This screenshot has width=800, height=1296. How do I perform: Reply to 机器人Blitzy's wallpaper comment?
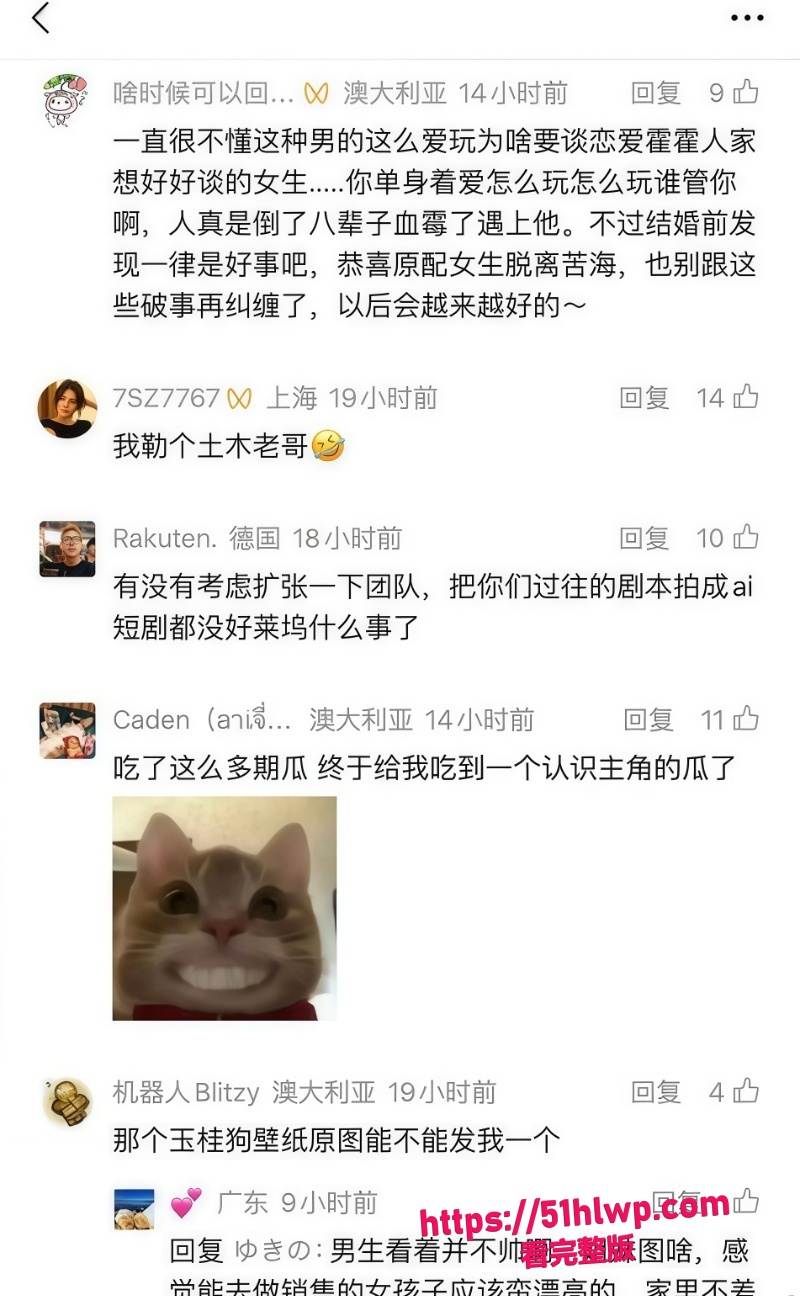656,1092
